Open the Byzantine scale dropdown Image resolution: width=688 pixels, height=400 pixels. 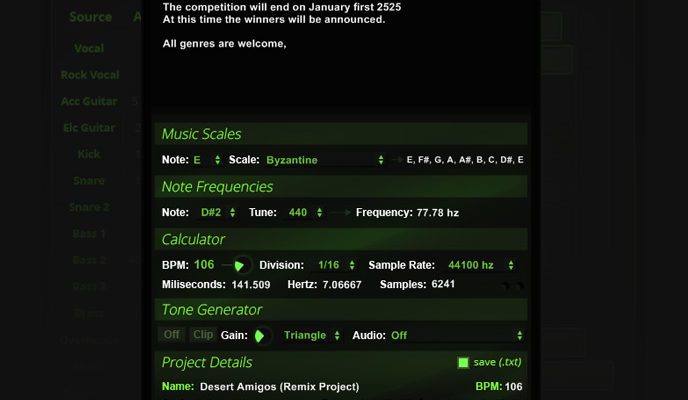click(x=324, y=160)
